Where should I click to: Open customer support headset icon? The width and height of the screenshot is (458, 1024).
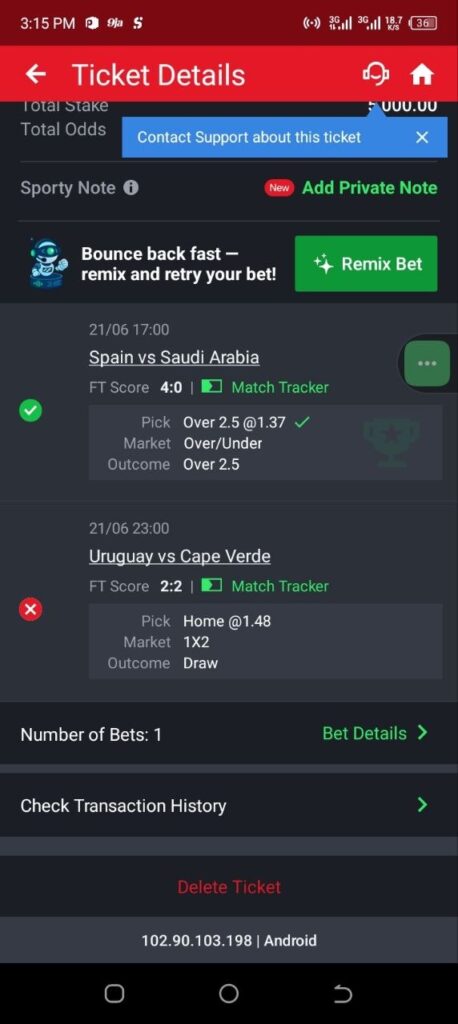click(x=376, y=74)
